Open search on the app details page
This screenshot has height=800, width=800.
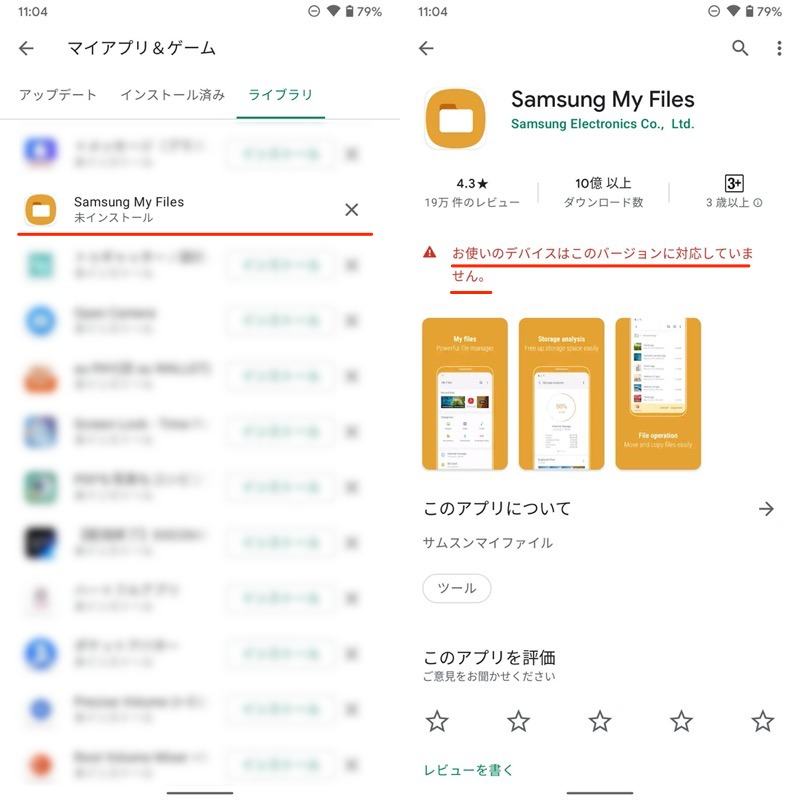click(x=740, y=48)
